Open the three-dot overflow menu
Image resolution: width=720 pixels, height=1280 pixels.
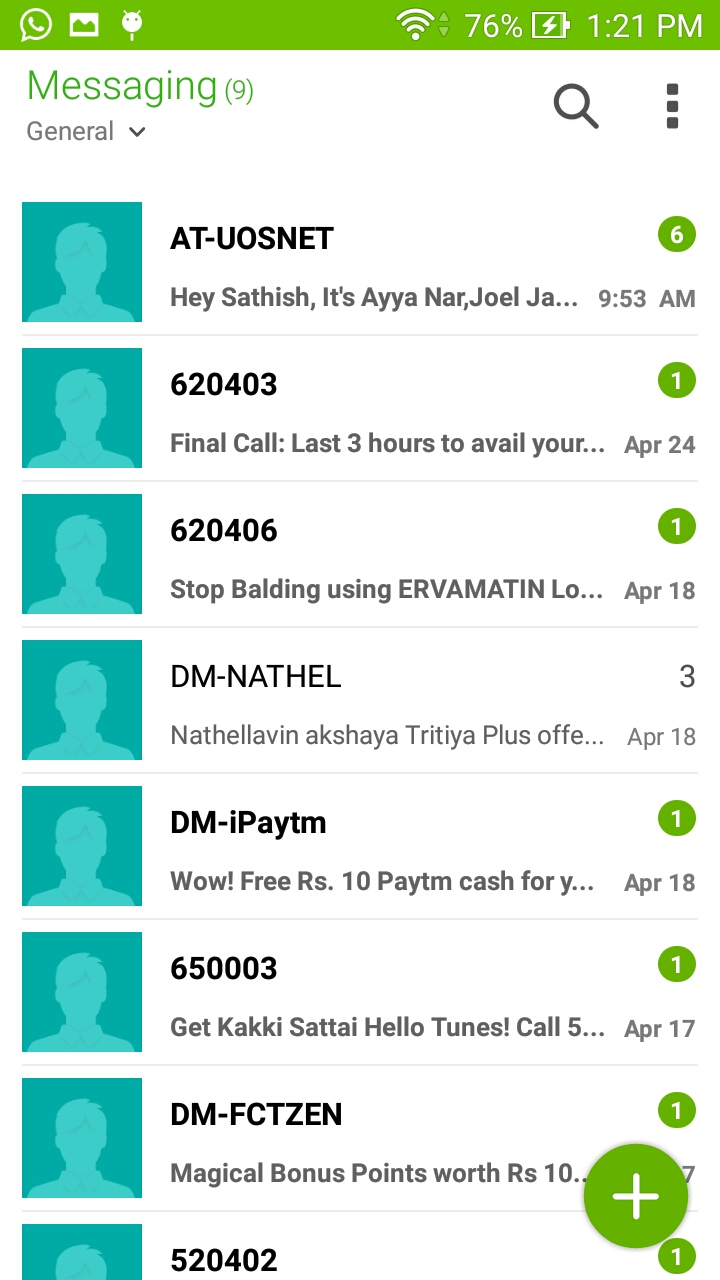[x=672, y=106]
